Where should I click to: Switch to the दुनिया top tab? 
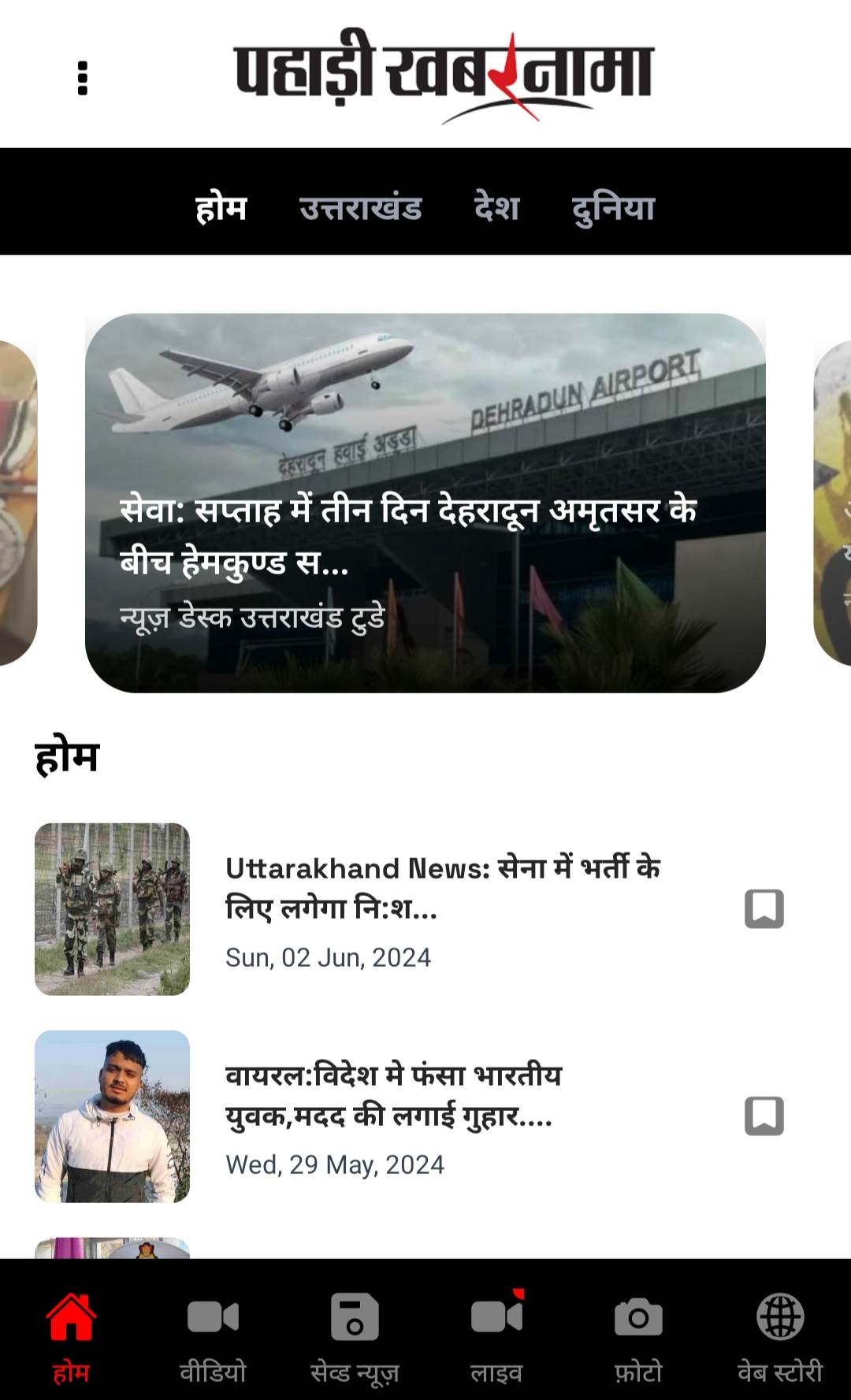pos(613,208)
